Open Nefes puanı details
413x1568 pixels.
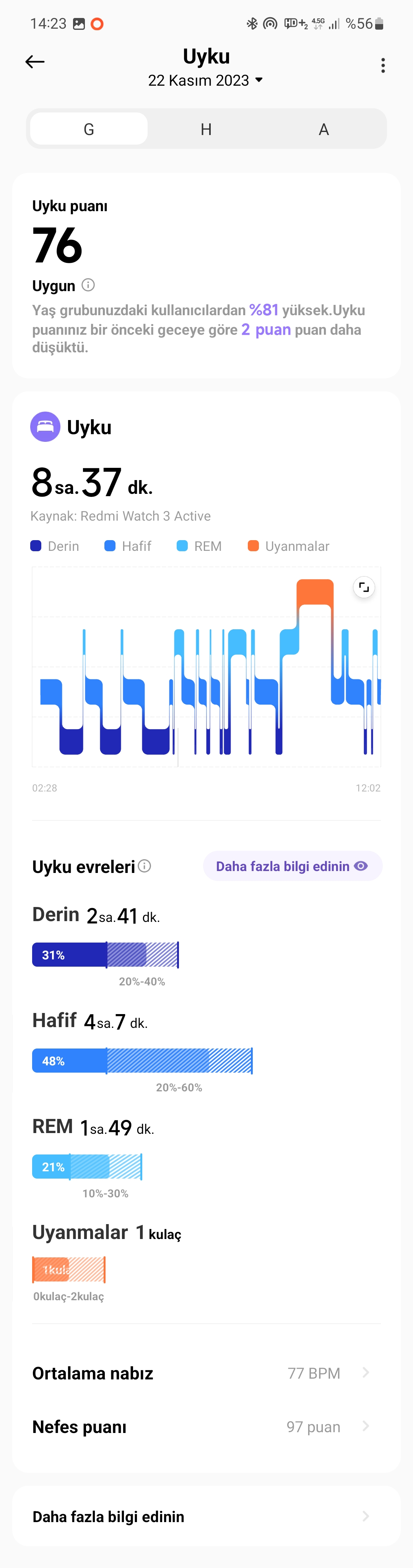[206, 1426]
